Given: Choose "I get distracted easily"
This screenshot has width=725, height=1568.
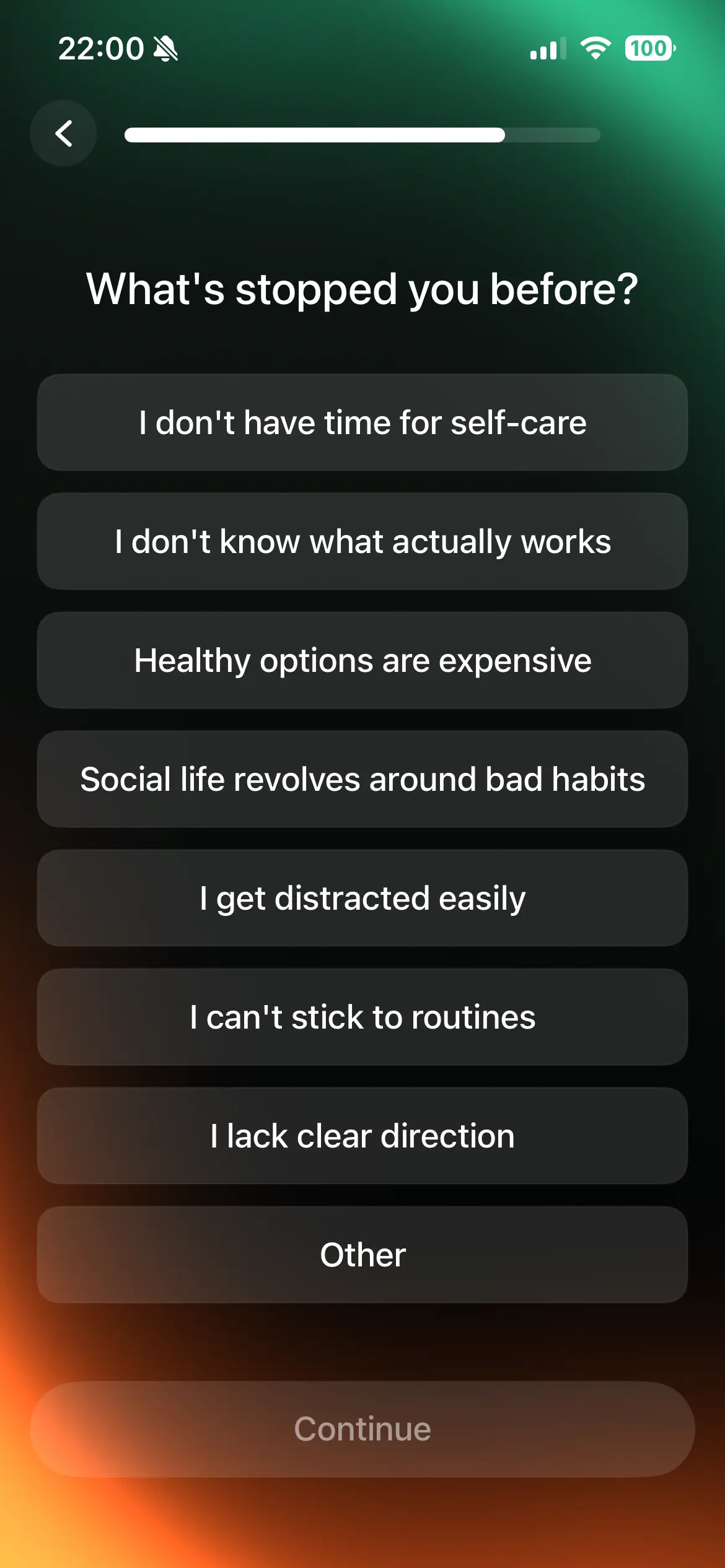Looking at the screenshot, I should 362,898.
